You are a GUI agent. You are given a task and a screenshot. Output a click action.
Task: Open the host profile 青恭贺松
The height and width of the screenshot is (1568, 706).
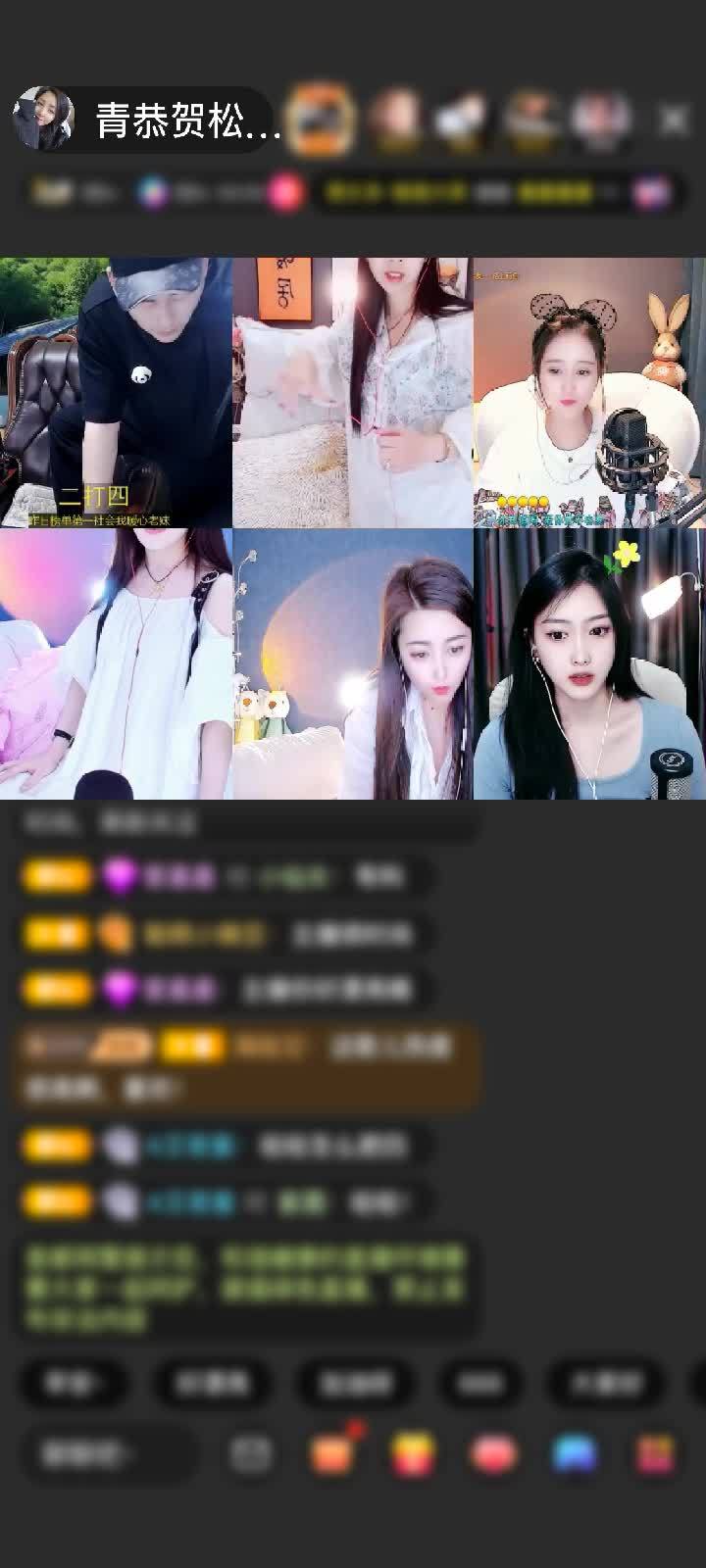147,121
